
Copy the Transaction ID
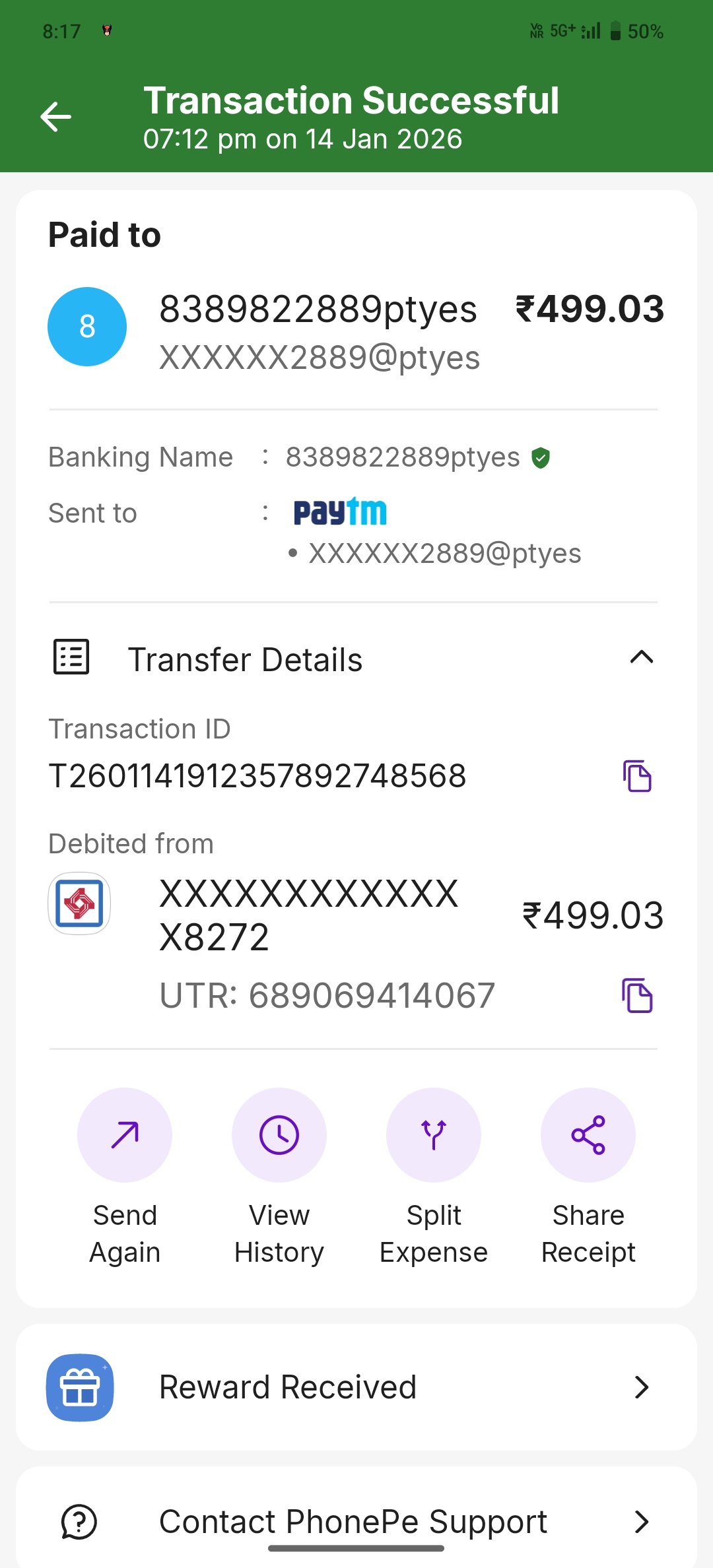tap(637, 776)
